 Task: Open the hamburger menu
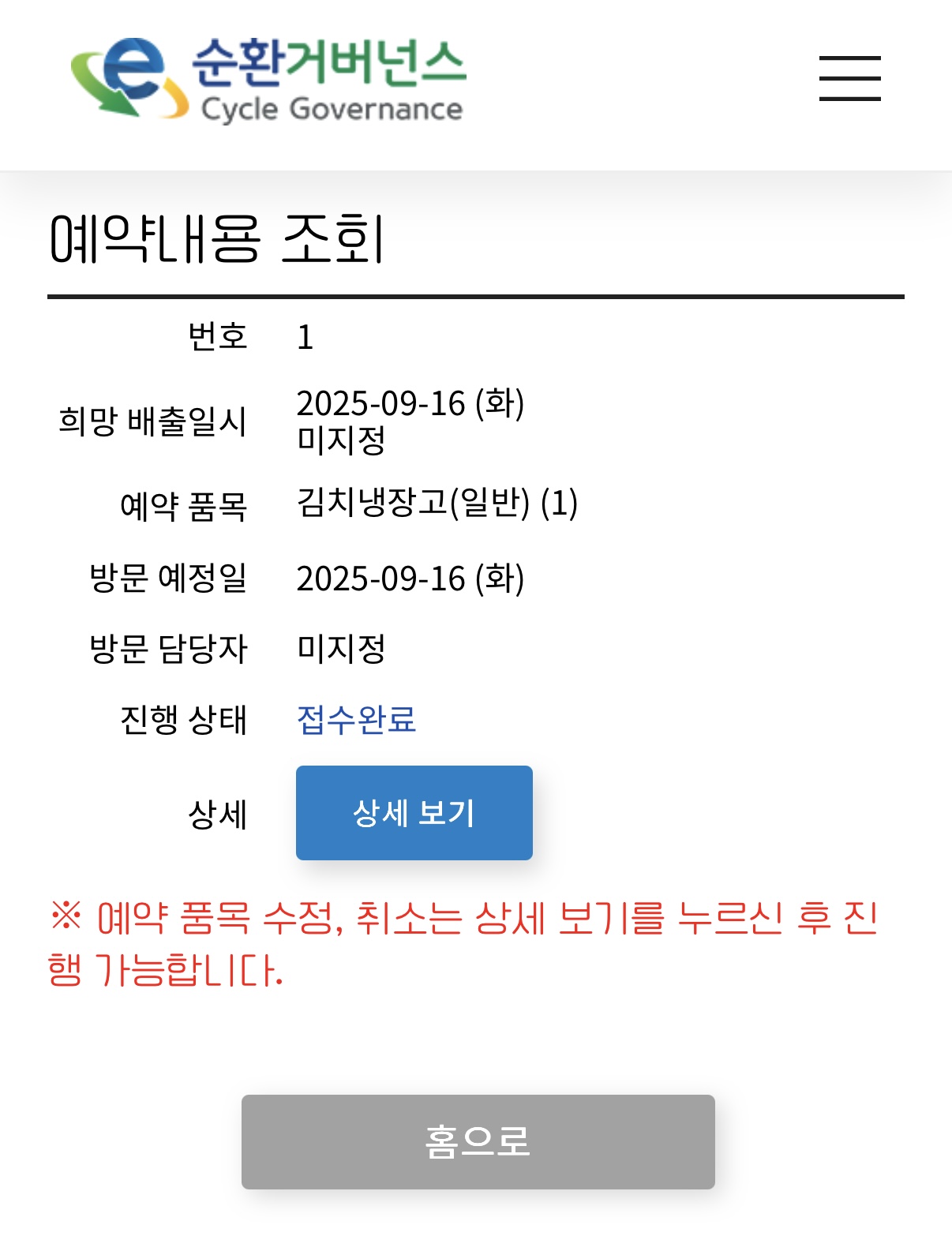click(x=849, y=78)
